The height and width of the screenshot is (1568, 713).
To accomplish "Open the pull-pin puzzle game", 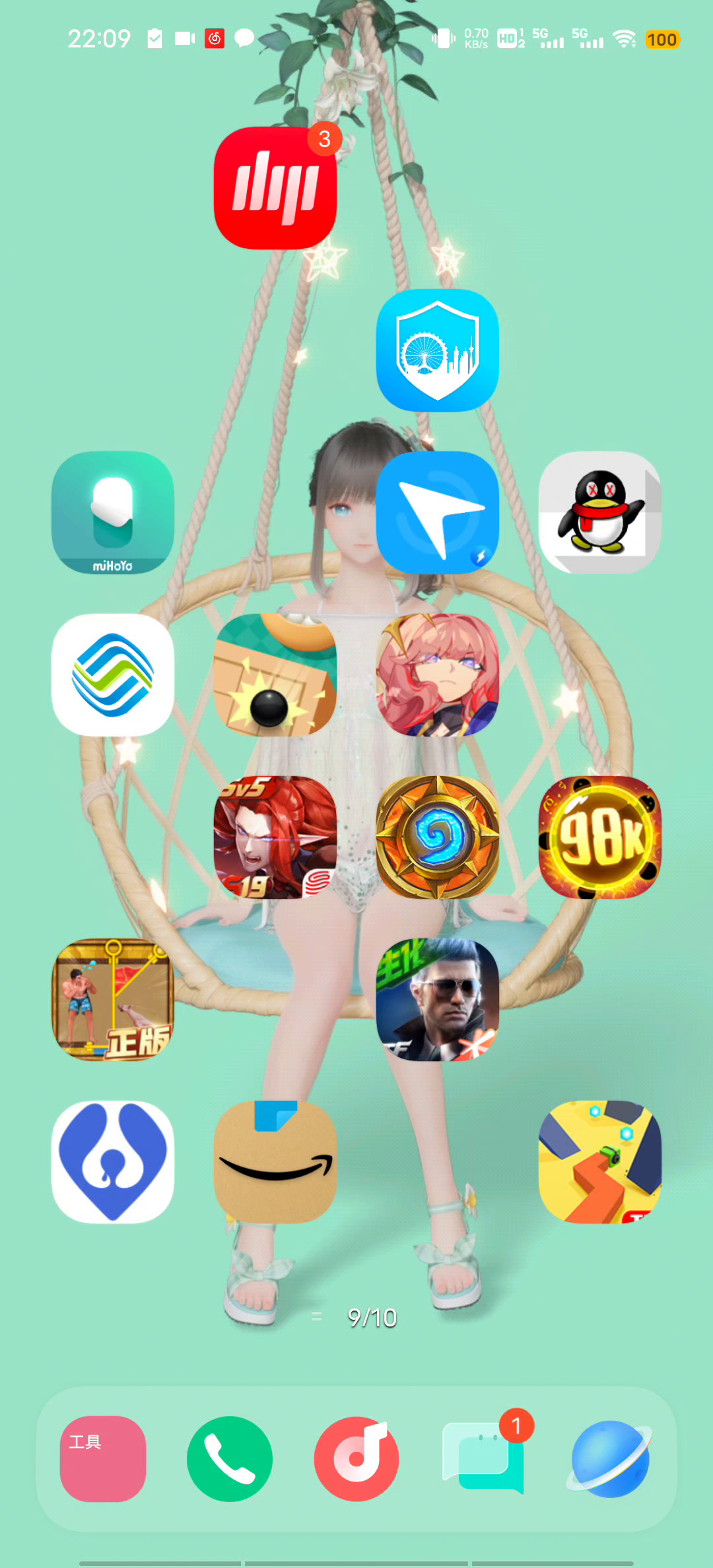I will point(113,1000).
